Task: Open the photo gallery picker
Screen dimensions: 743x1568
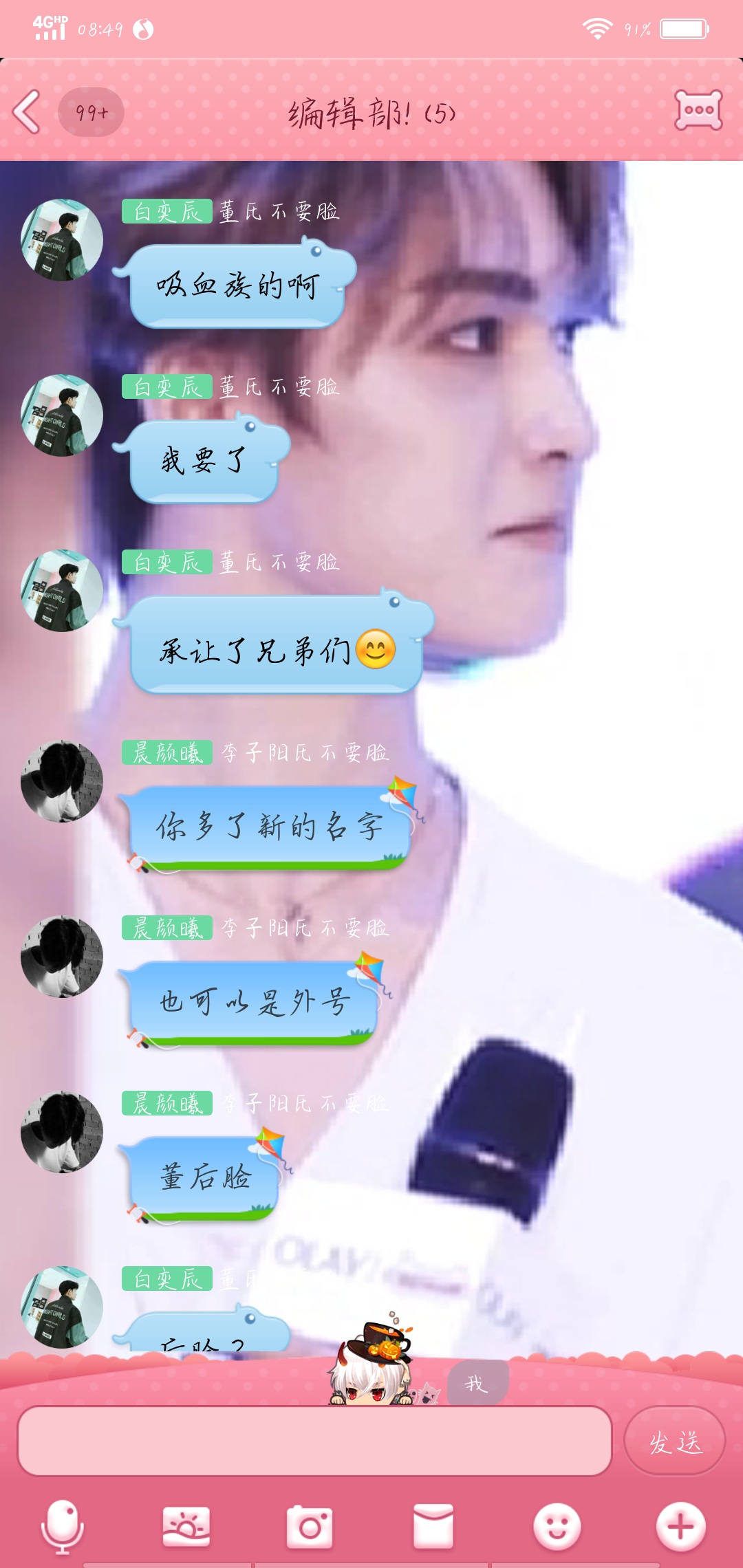Action: click(186, 1527)
